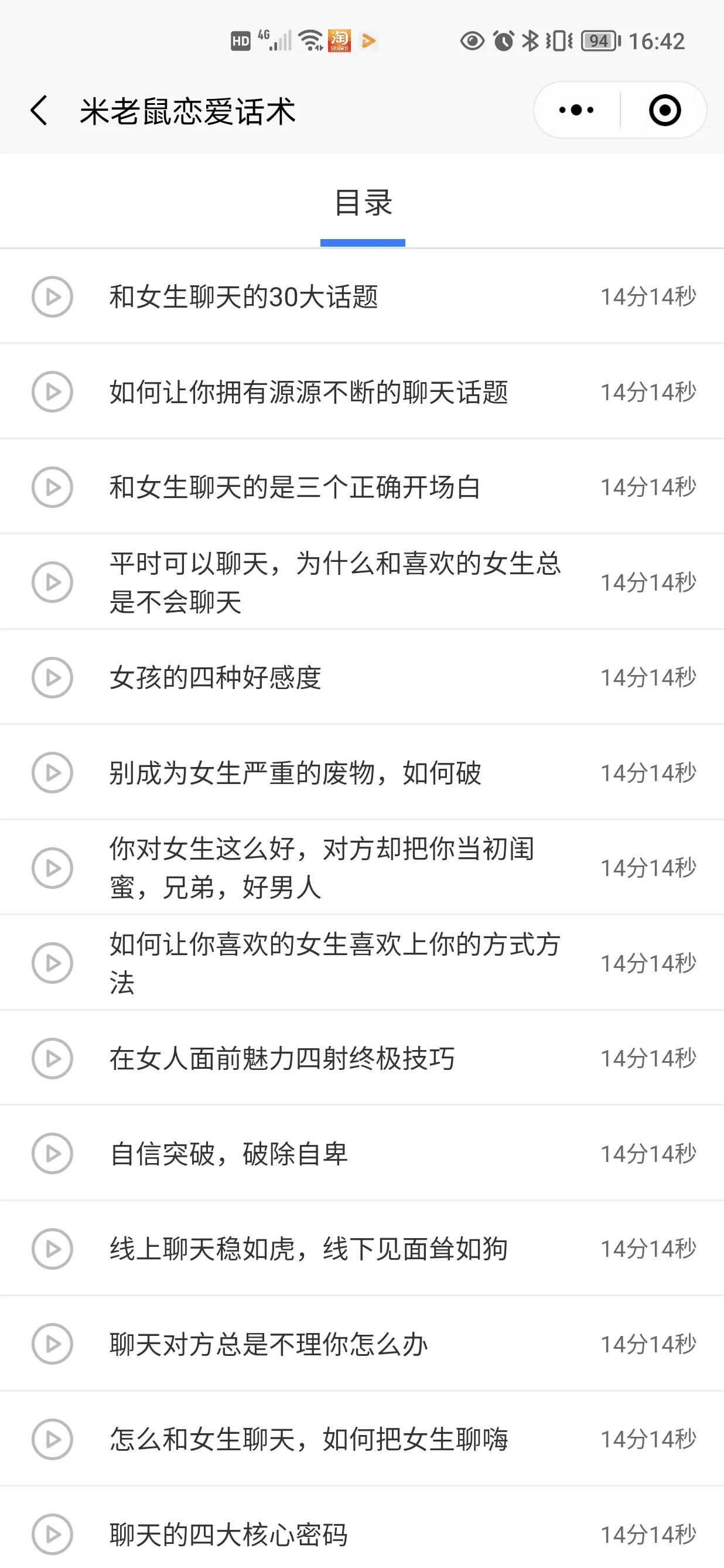
Task: Play the lesson 女孩的四种好感度
Action: (x=362, y=677)
